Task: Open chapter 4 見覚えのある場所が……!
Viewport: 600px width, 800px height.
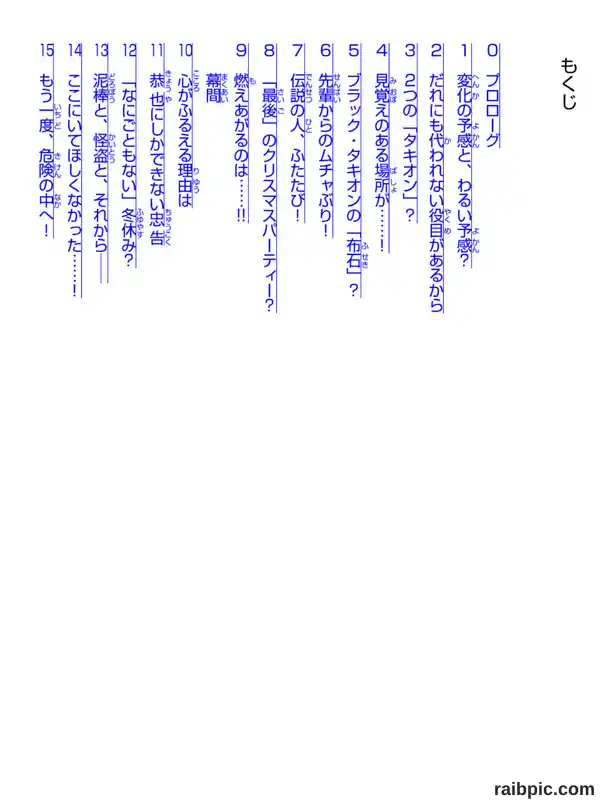Action: 382,148
